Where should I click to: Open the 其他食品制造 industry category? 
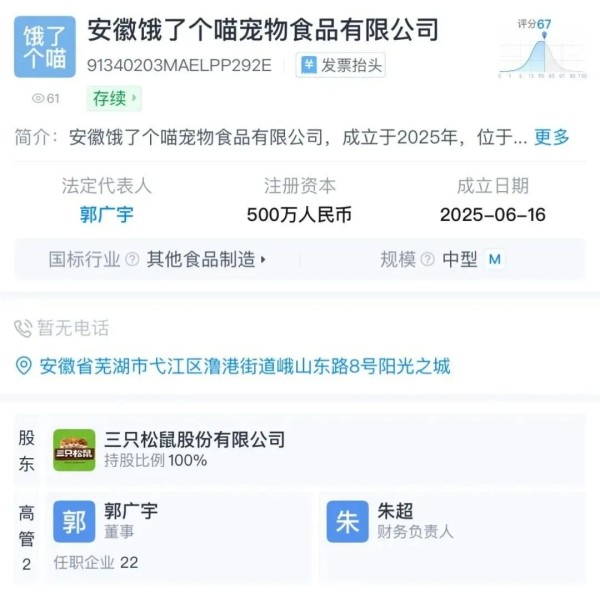click(207, 260)
